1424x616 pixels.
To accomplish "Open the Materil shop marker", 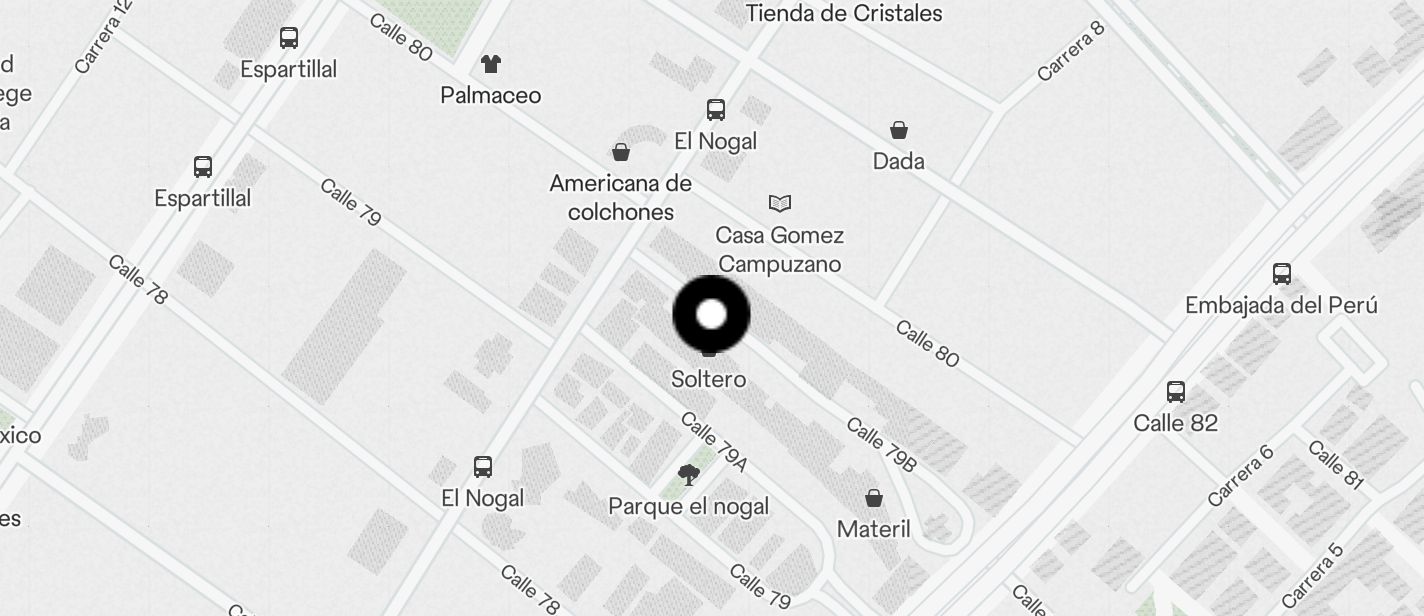I will (874, 498).
